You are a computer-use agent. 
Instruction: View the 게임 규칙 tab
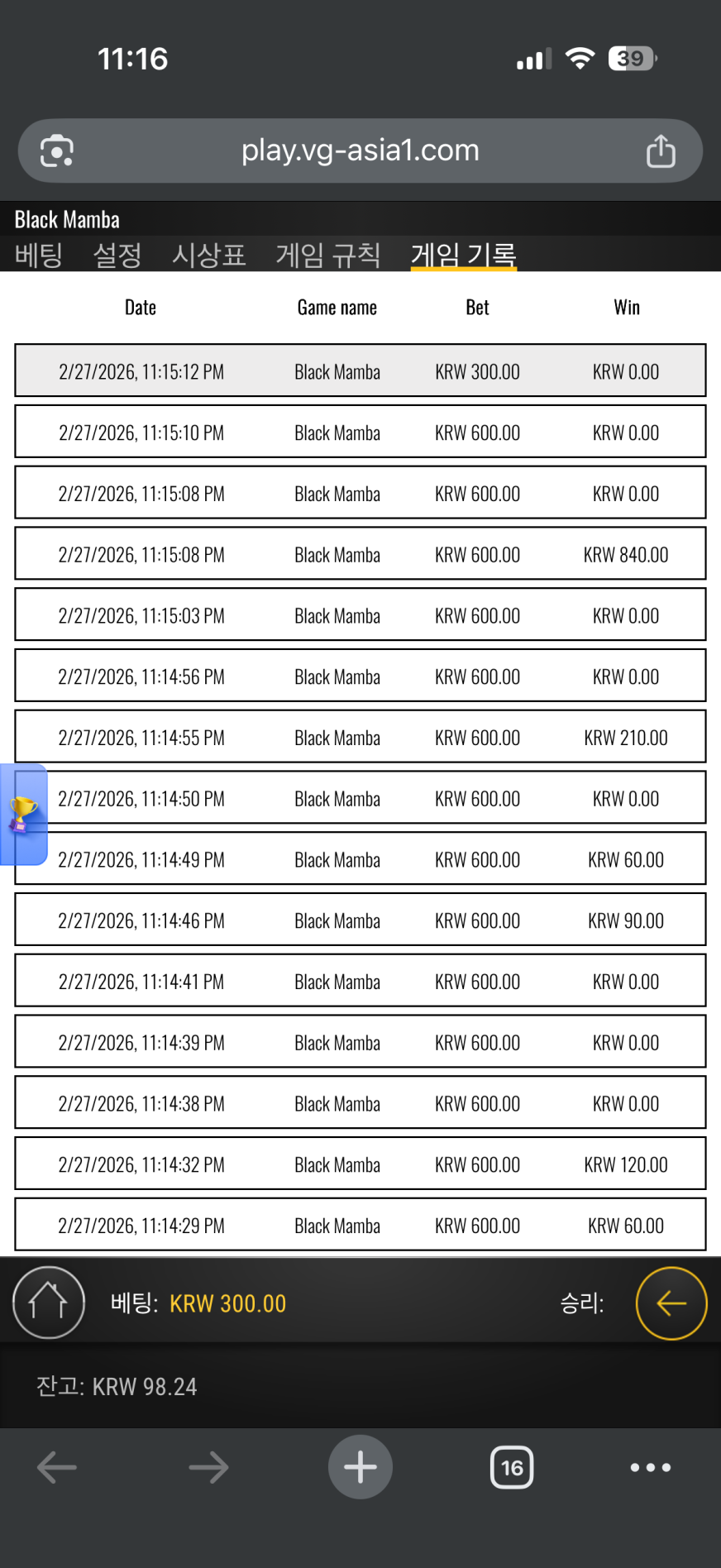tap(328, 255)
